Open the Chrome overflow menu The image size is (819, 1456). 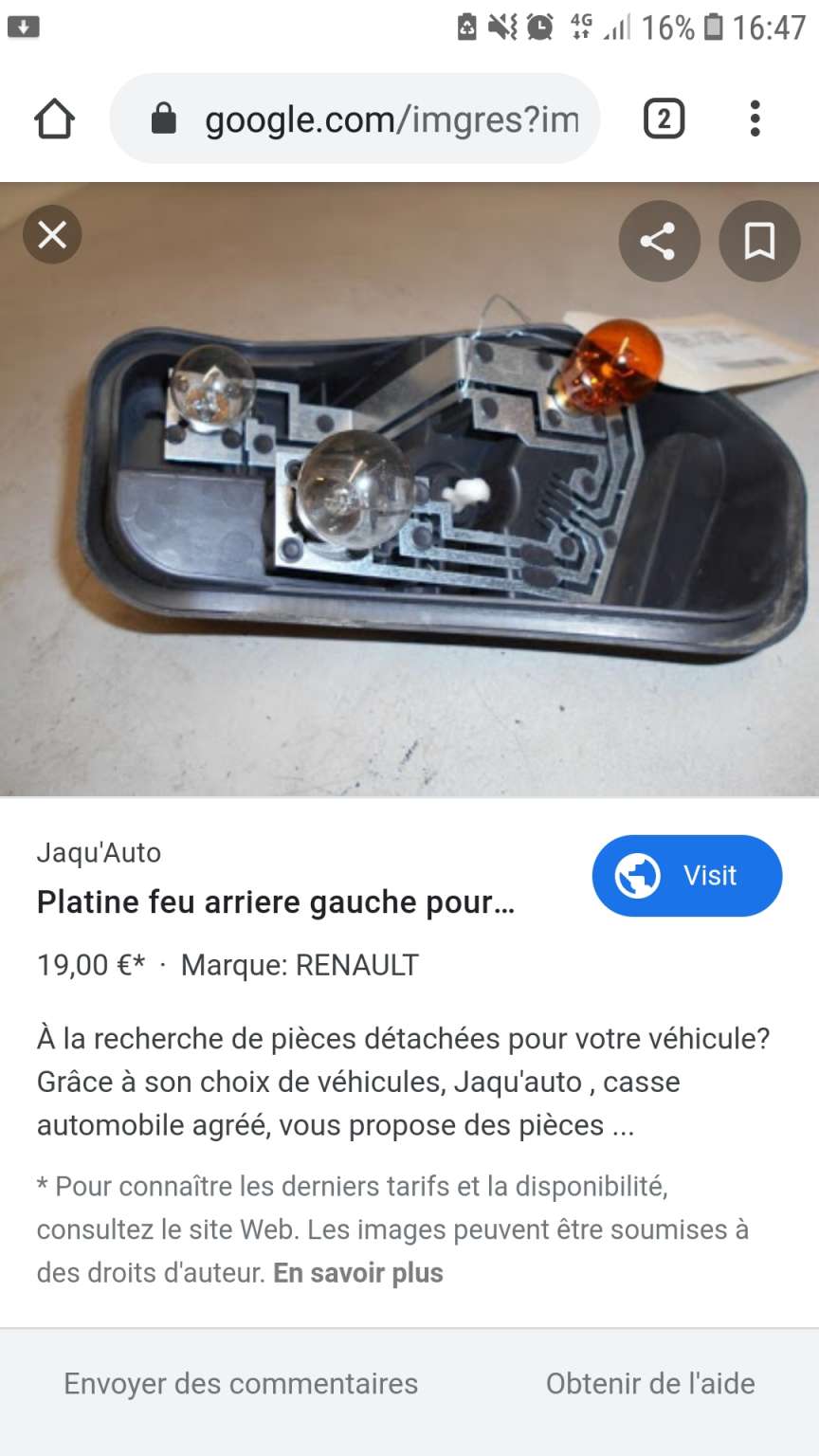[x=755, y=118]
